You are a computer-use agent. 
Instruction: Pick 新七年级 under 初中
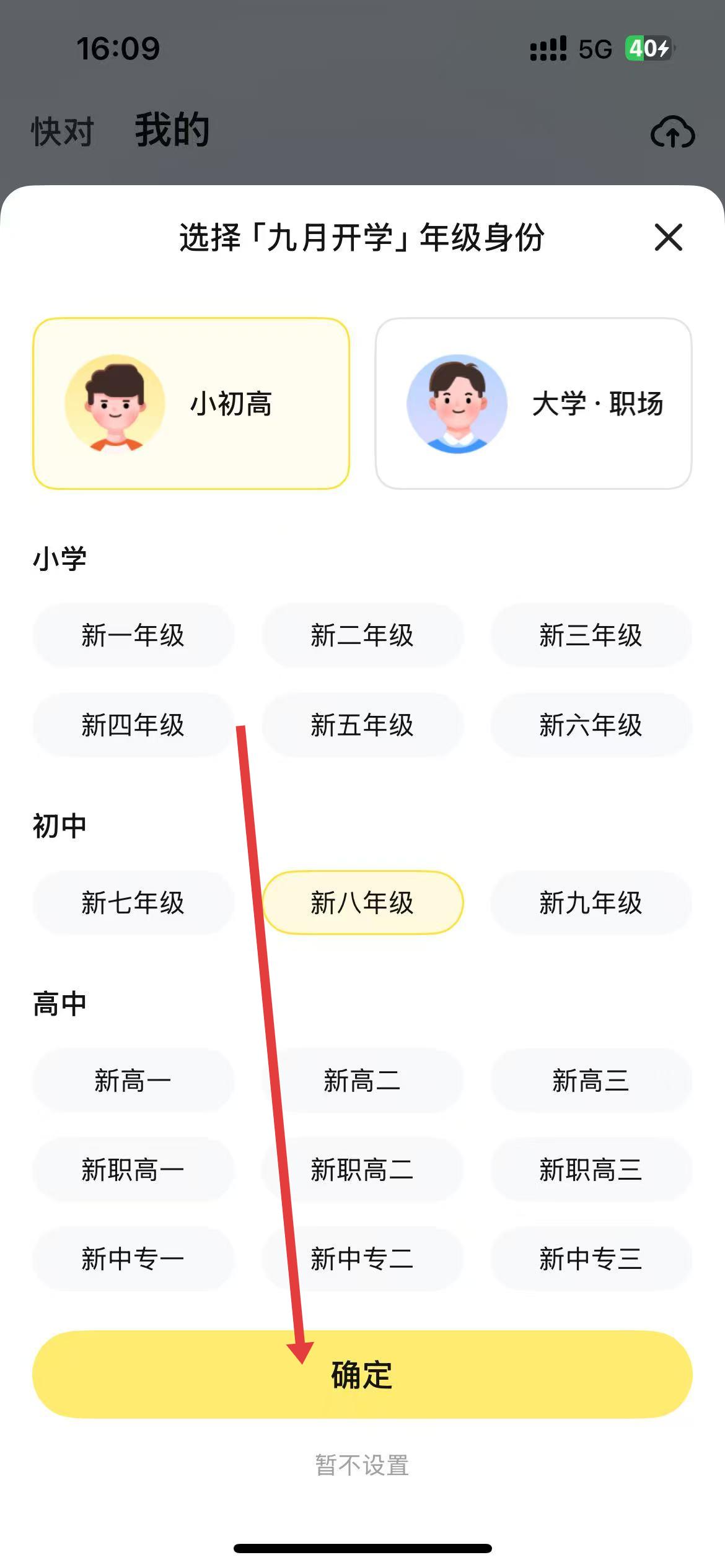pyautogui.click(x=133, y=903)
